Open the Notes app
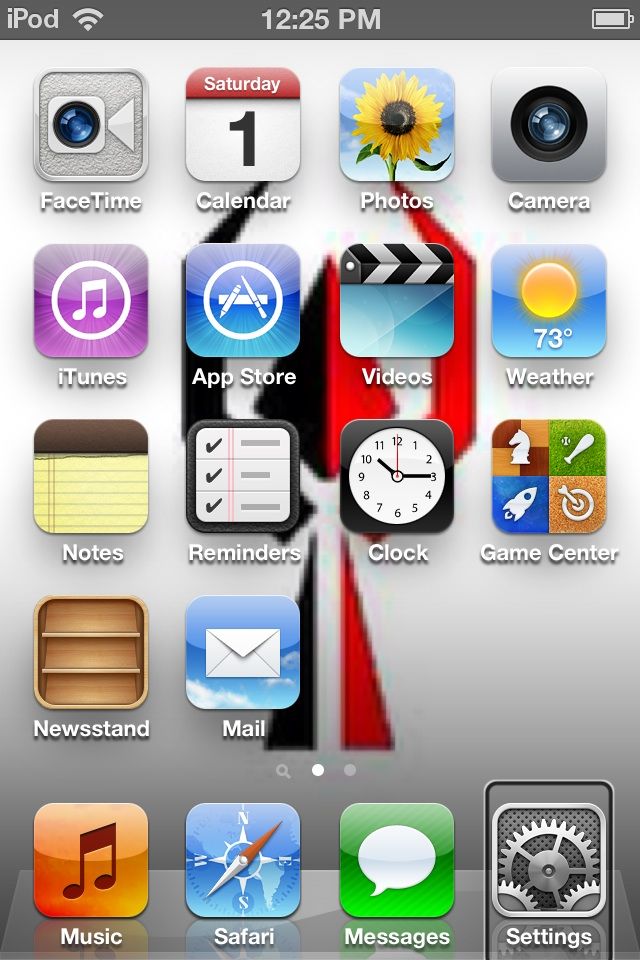This screenshot has width=640, height=960. click(x=91, y=477)
